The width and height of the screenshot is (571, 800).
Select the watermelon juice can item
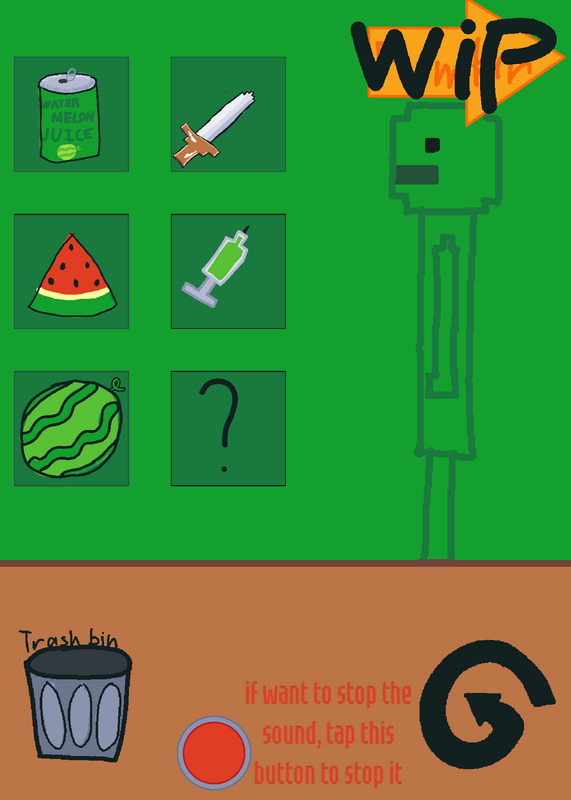(71, 114)
